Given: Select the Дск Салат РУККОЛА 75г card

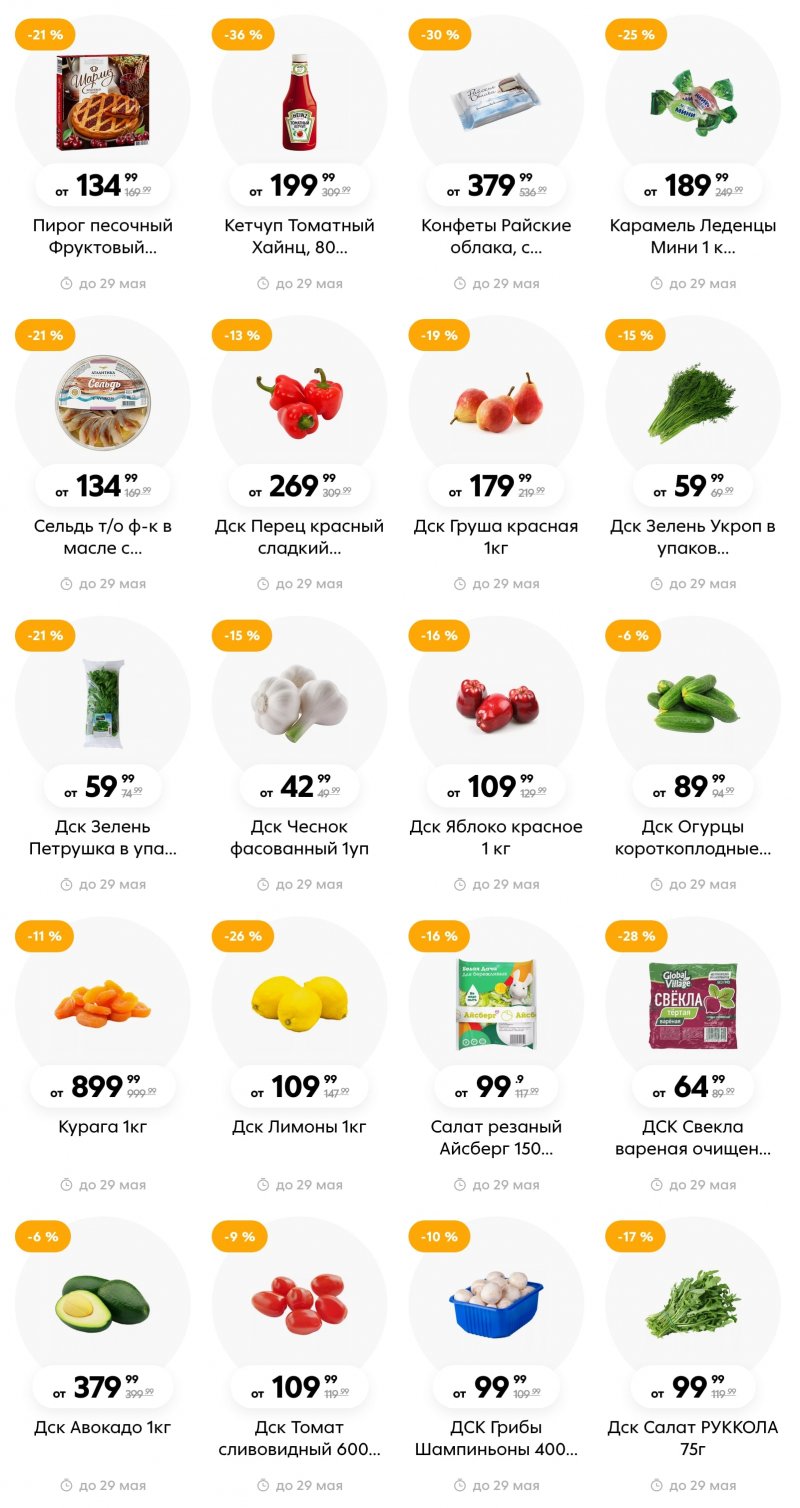Looking at the screenshot, I should pyautogui.click(x=693, y=1300).
